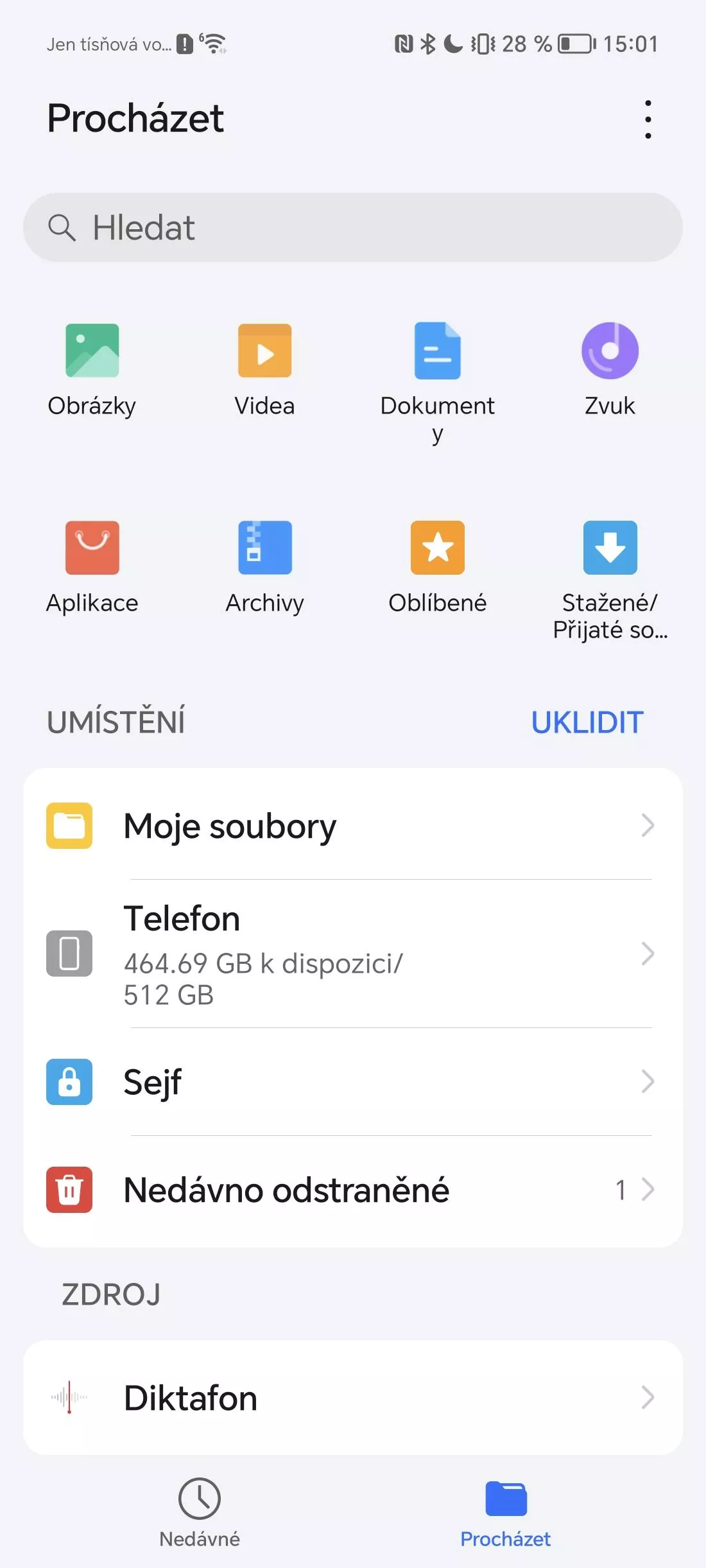Open the Sejf safe
The image size is (706, 1568).
[x=353, y=1081]
